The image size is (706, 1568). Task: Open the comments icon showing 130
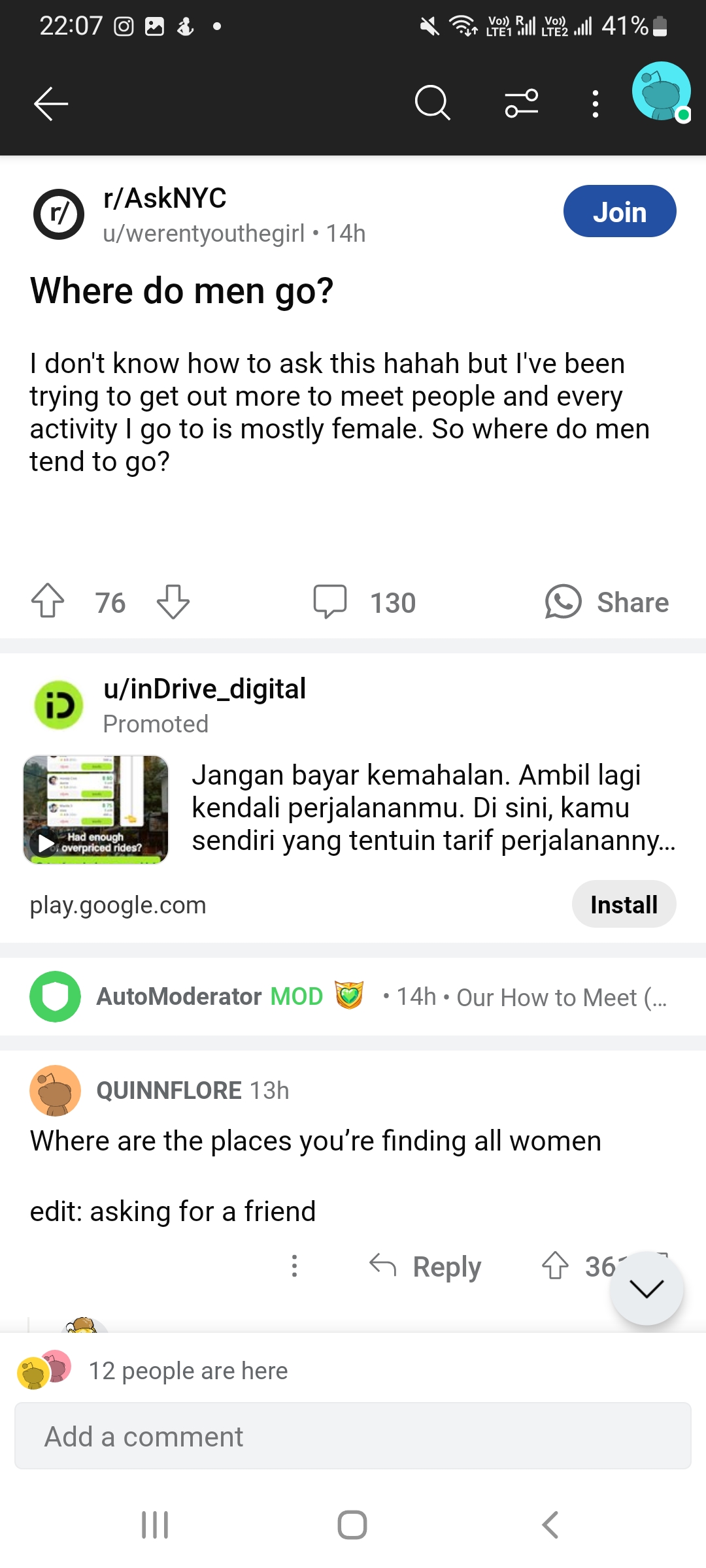(x=333, y=602)
